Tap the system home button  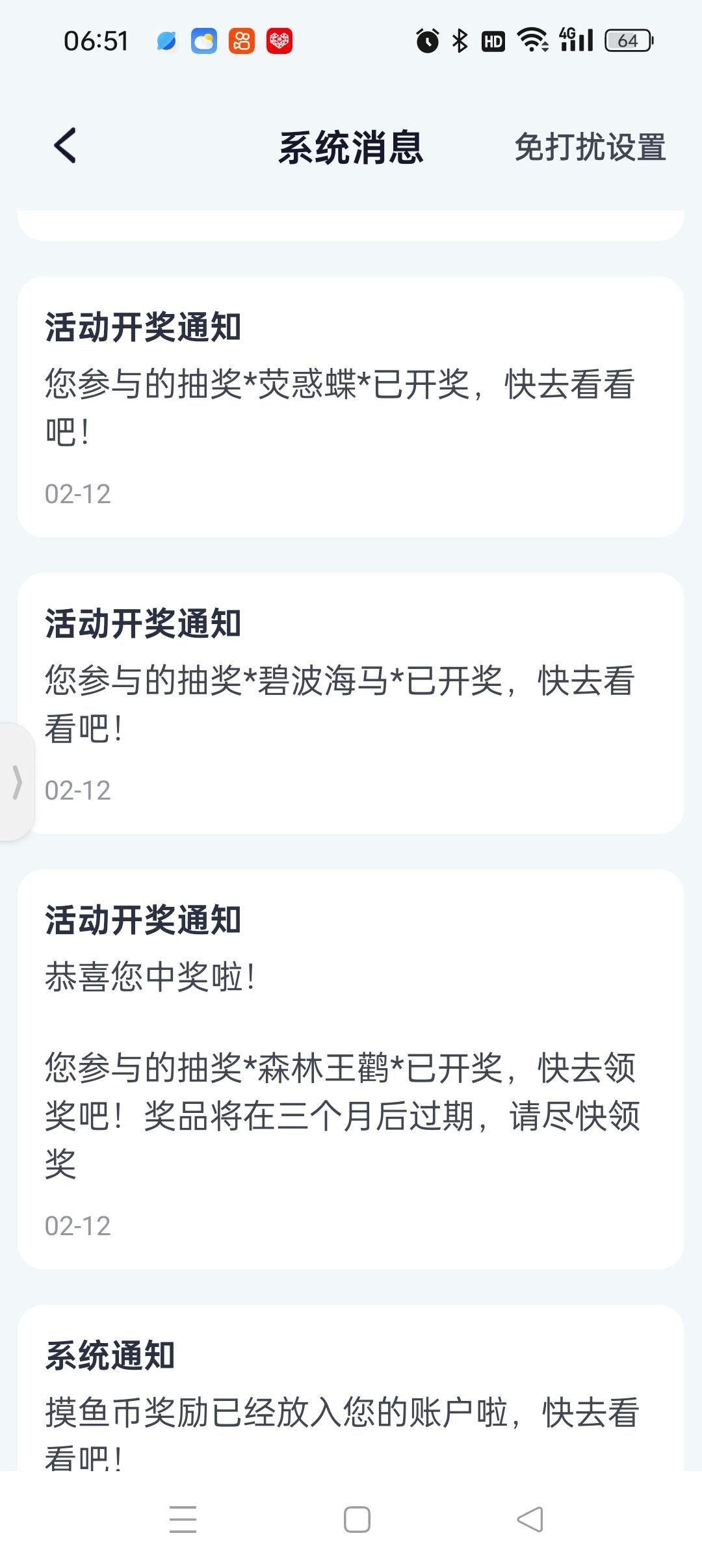click(357, 1520)
